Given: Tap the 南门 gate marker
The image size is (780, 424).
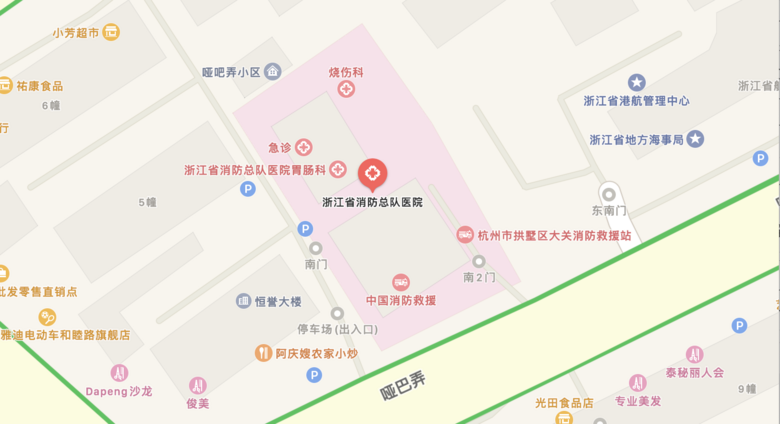Looking at the screenshot, I should [316, 248].
